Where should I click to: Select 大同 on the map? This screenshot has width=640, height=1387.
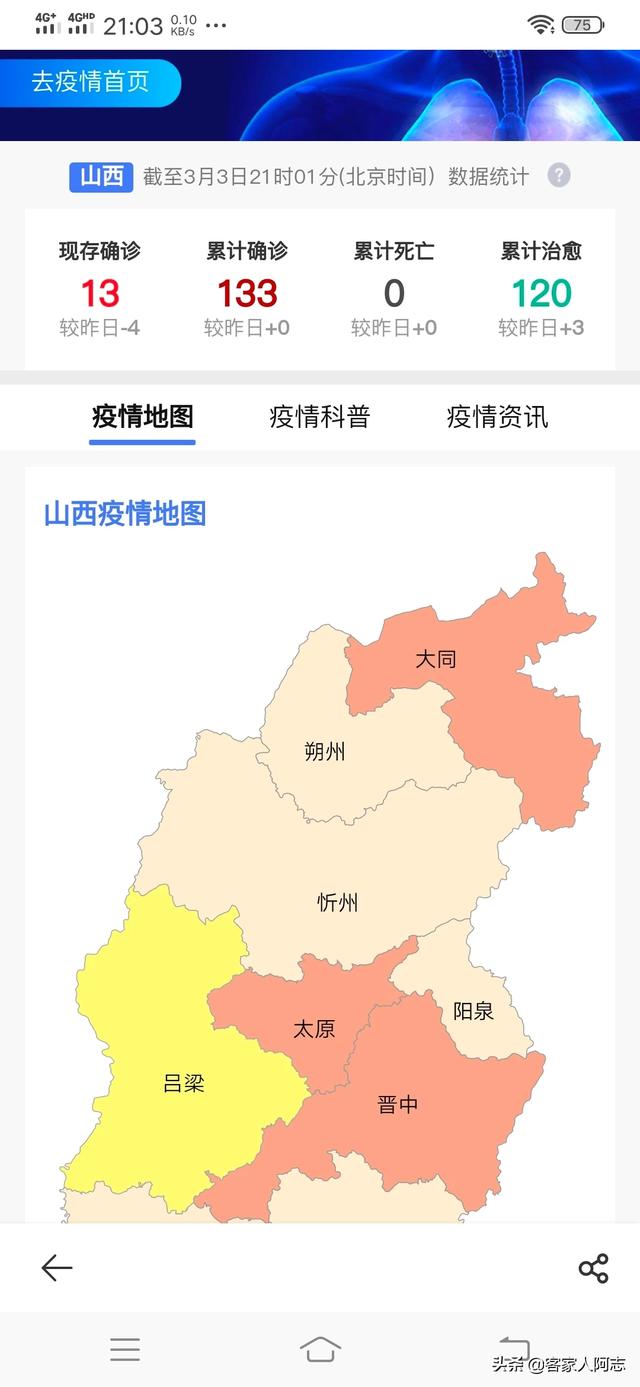[436, 660]
